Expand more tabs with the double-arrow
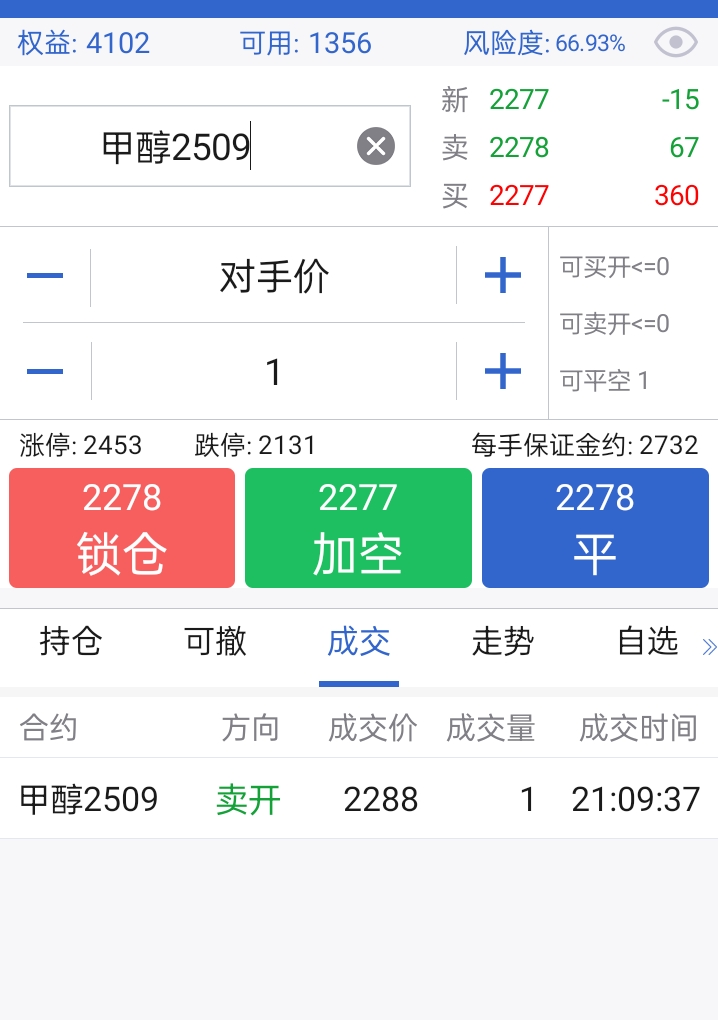The width and height of the screenshot is (718, 1020). 708,647
